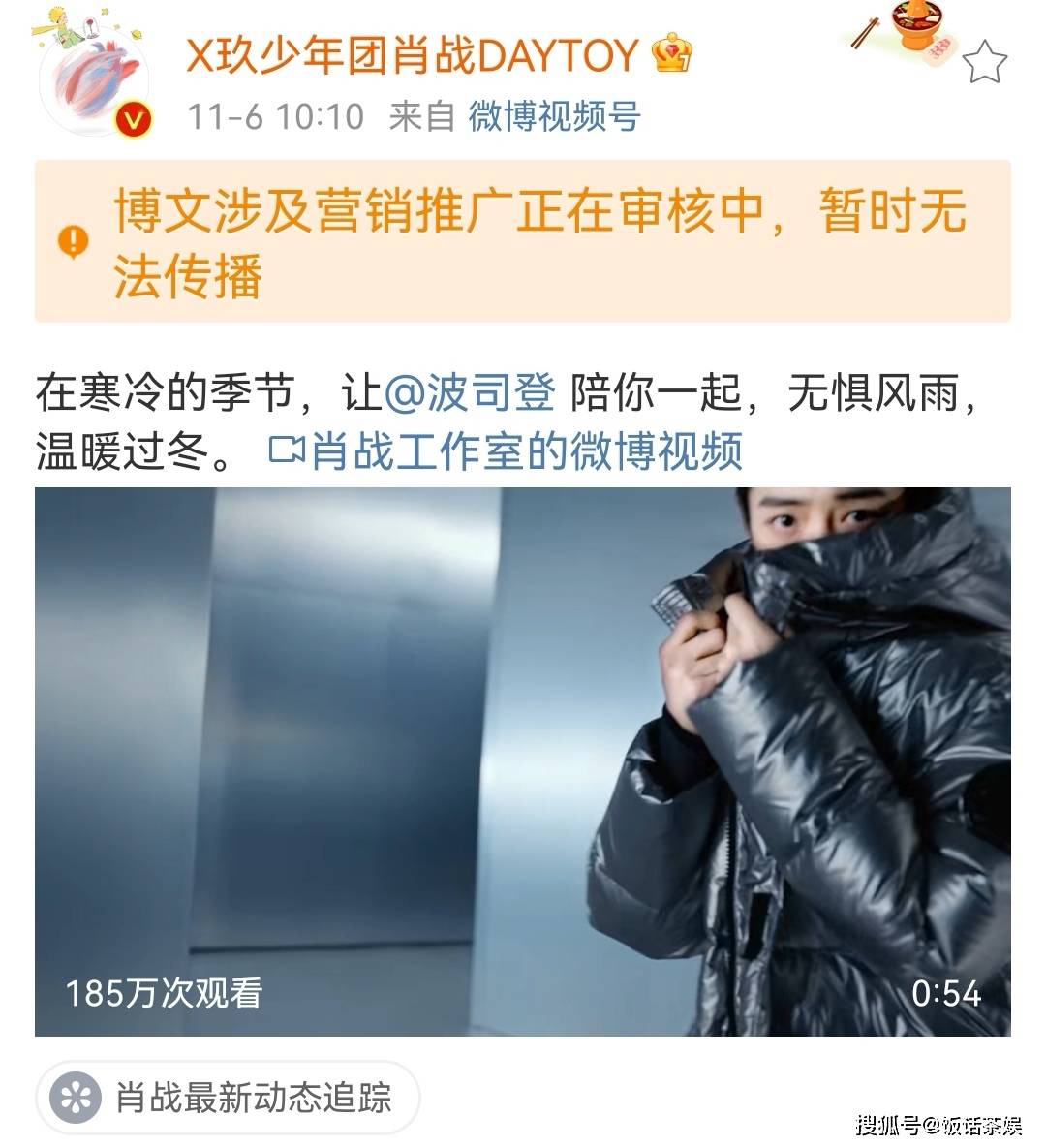Open the @波司登 mention link
Image resolution: width=1046 pixels, height=1148 pixels.
pos(471,394)
